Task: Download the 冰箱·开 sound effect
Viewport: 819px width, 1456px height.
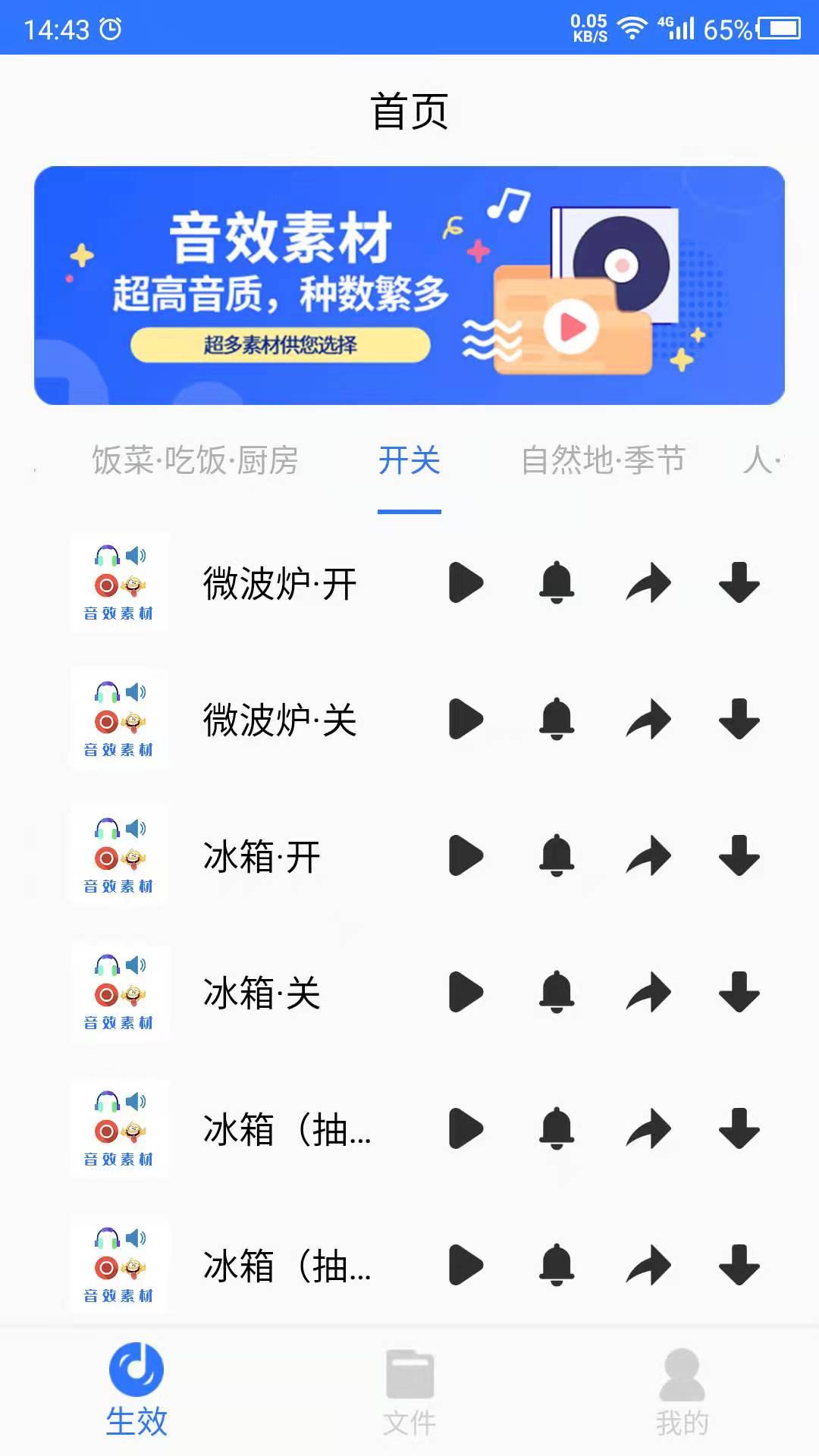Action: point(738,858)
